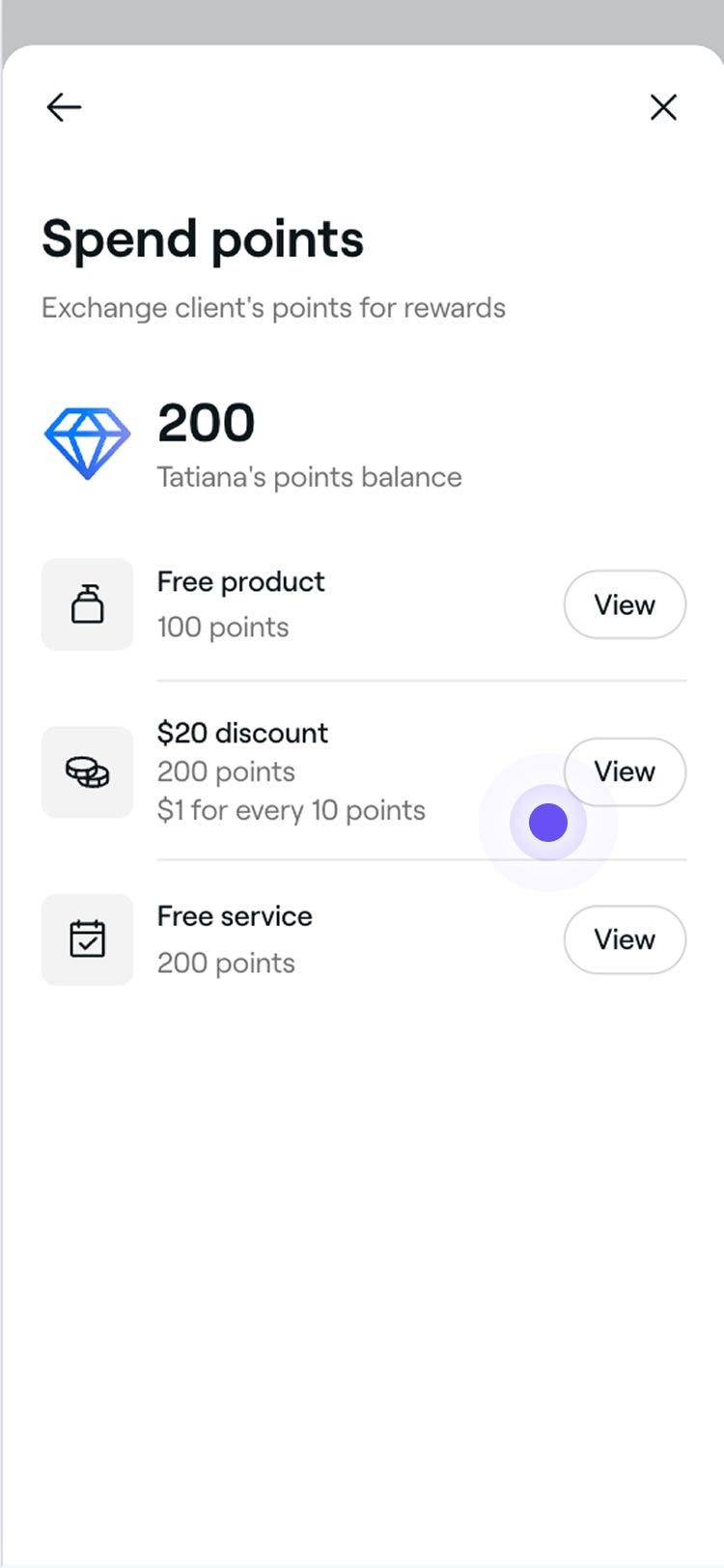Click the 200 points balance number
Viewport: 724px width, 1568px height.
pyautogui.click(x=206, y=422)
